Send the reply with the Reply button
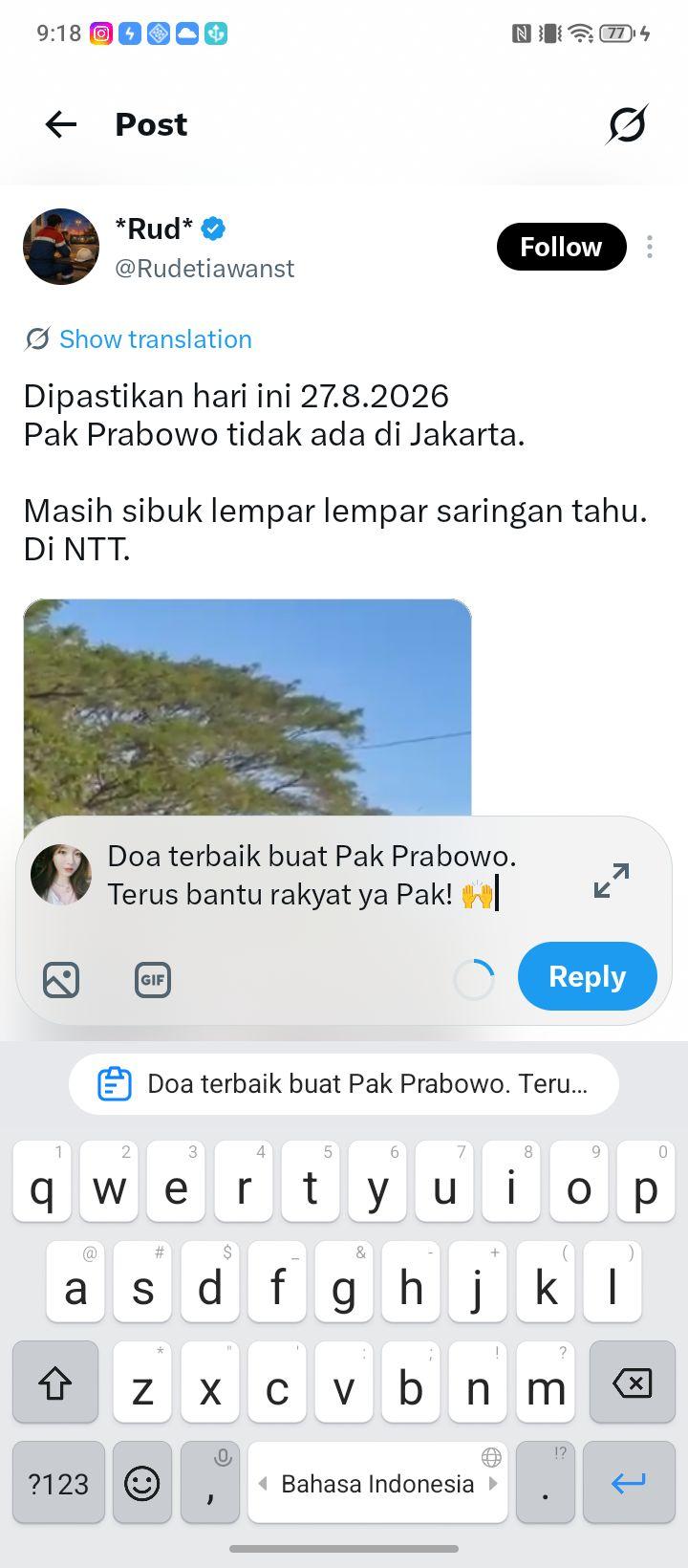Viewport: 688px width, 1568px height. (588, 976)
